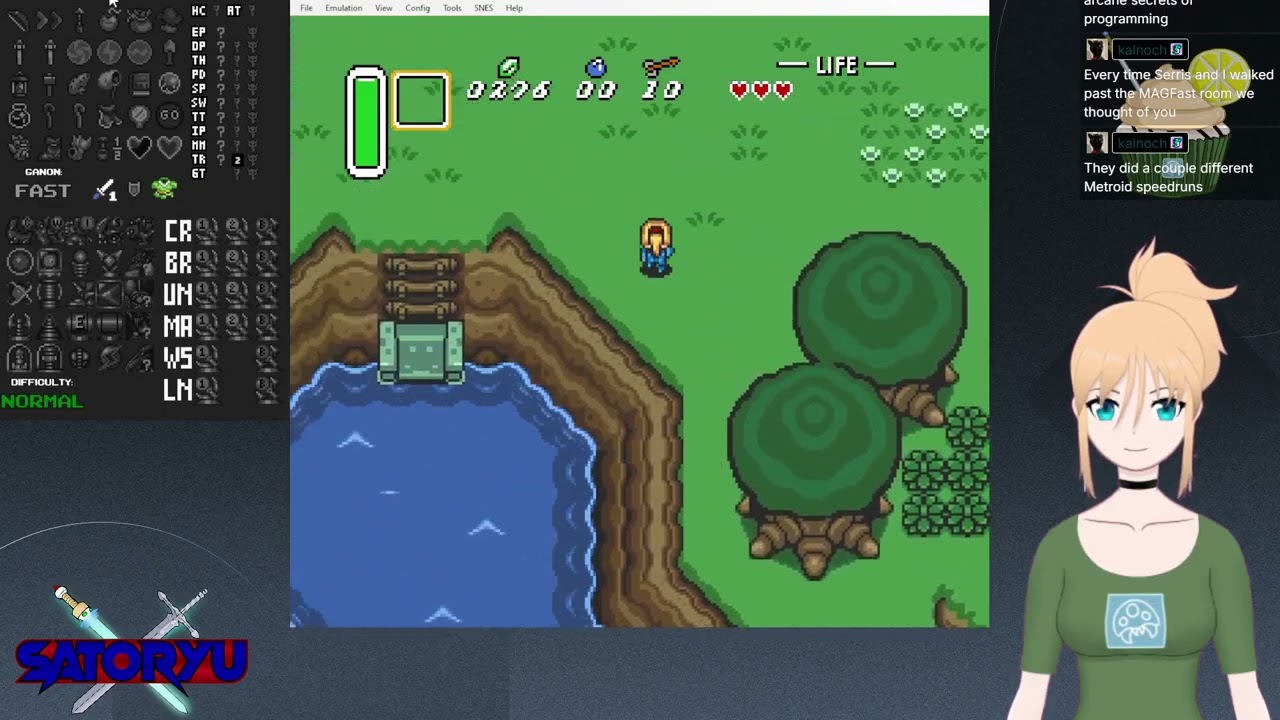Open the View menu
The height and width of the screenshot is (720, 1280).
[383, 8]
